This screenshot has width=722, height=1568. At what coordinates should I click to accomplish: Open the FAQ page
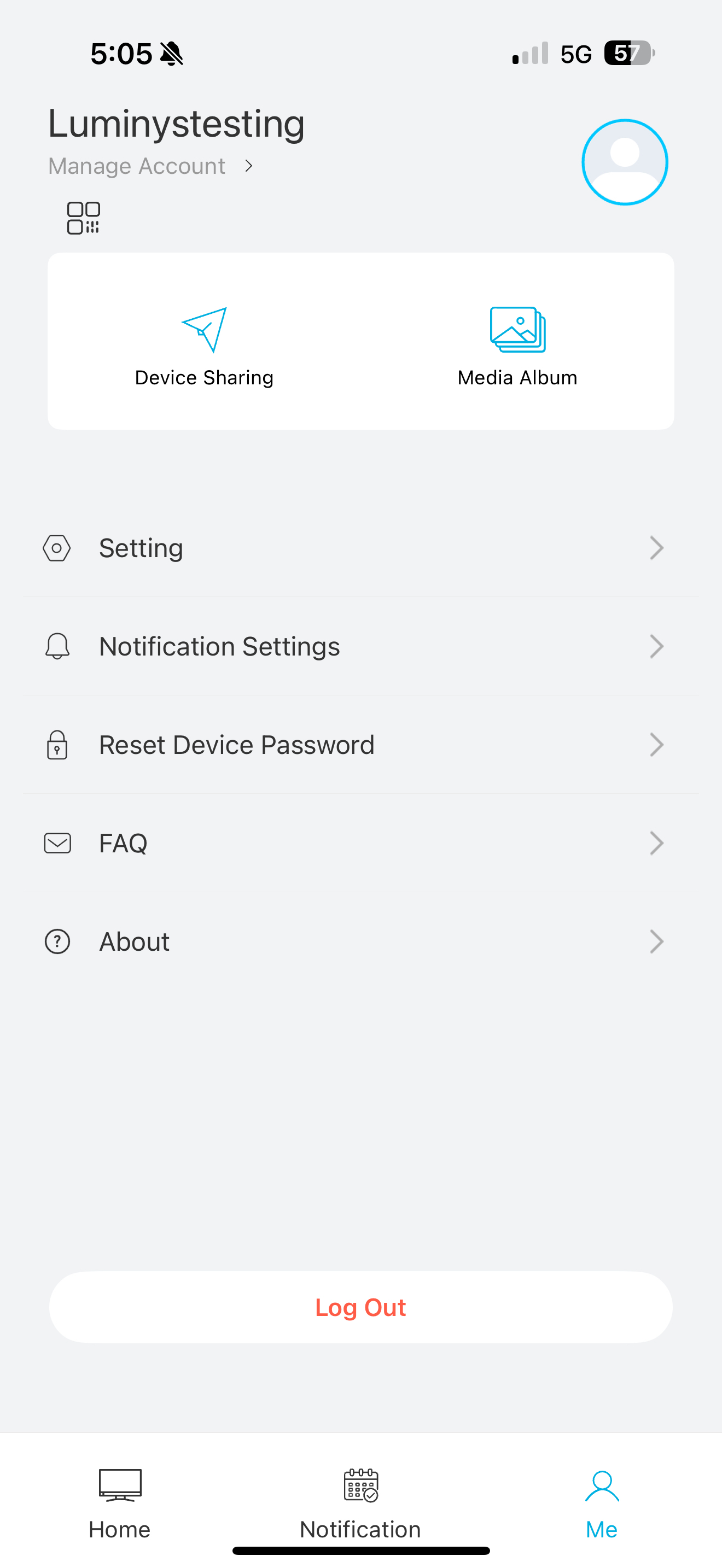[360, 843]
